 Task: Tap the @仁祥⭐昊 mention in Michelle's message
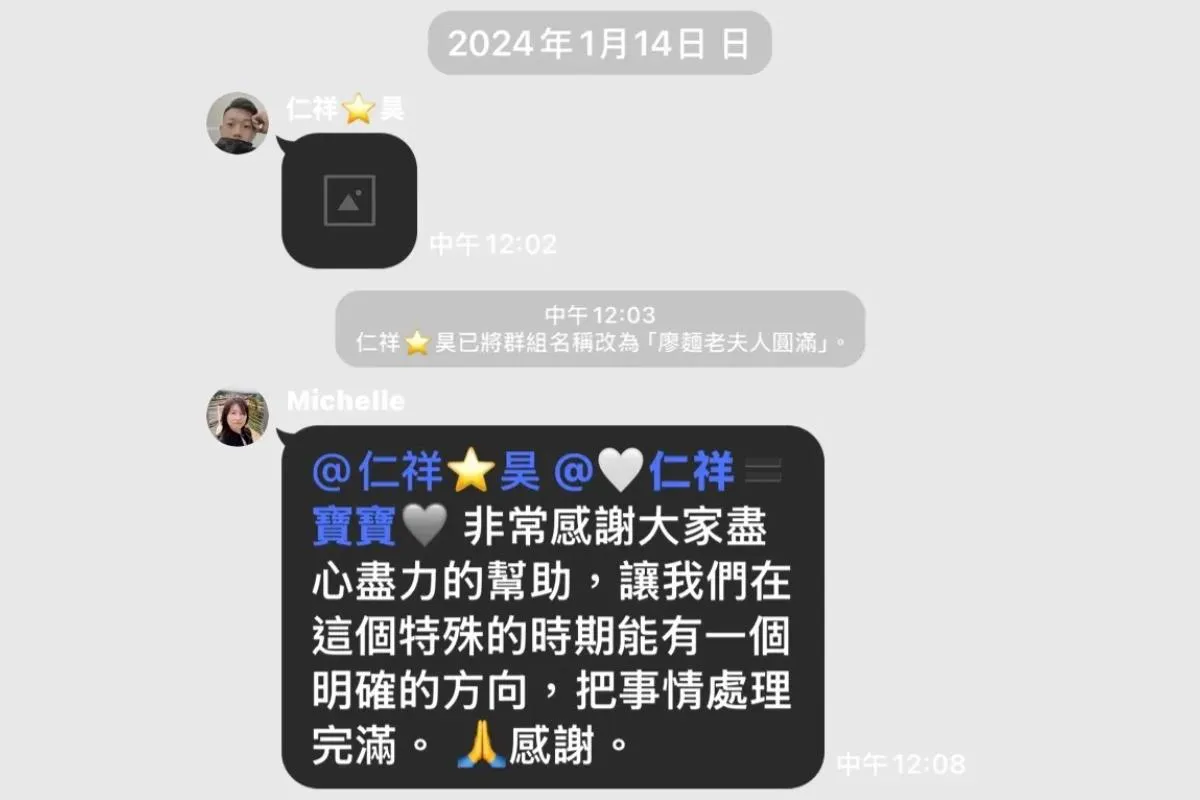pyautogui.click(x=426, y=472)
